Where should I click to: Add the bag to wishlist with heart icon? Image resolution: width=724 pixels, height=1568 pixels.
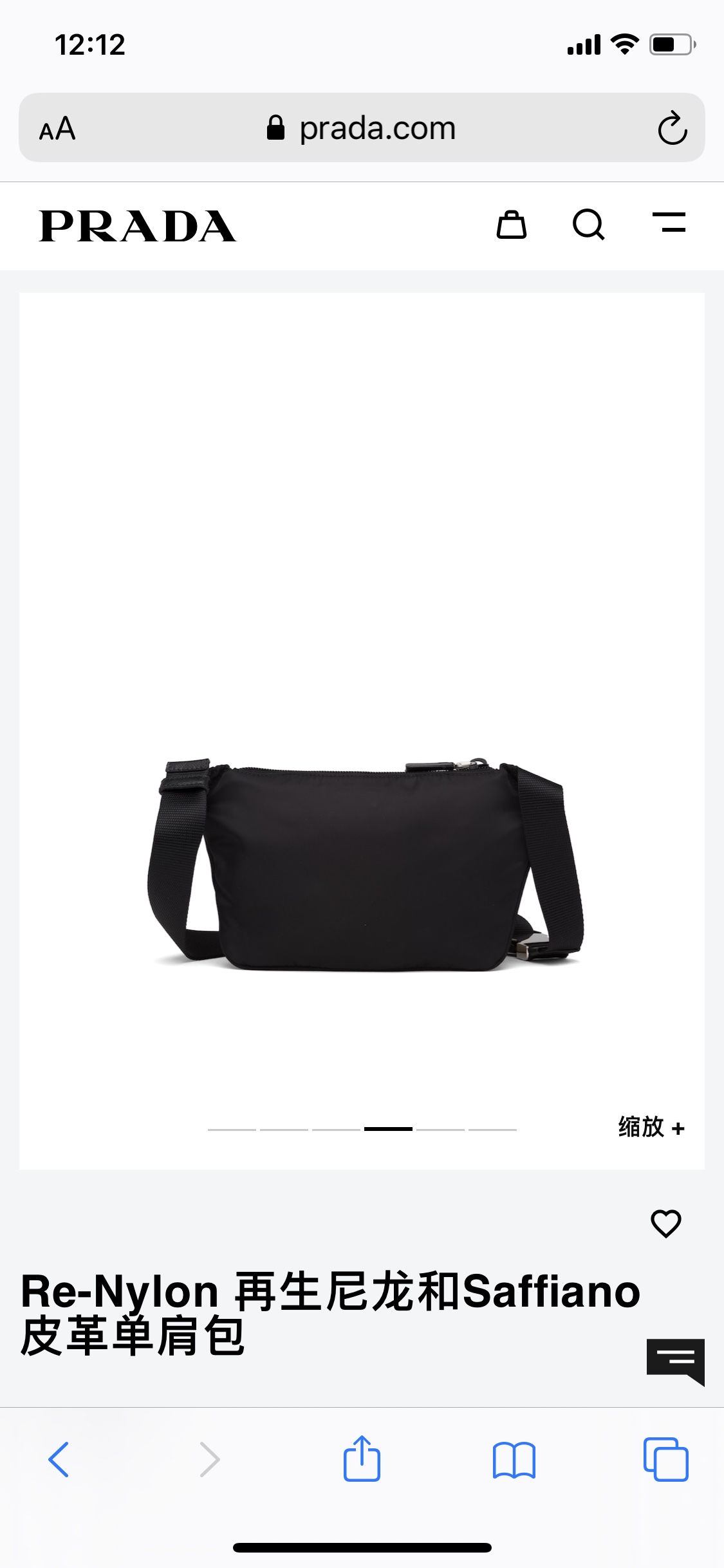[665, 1223]
